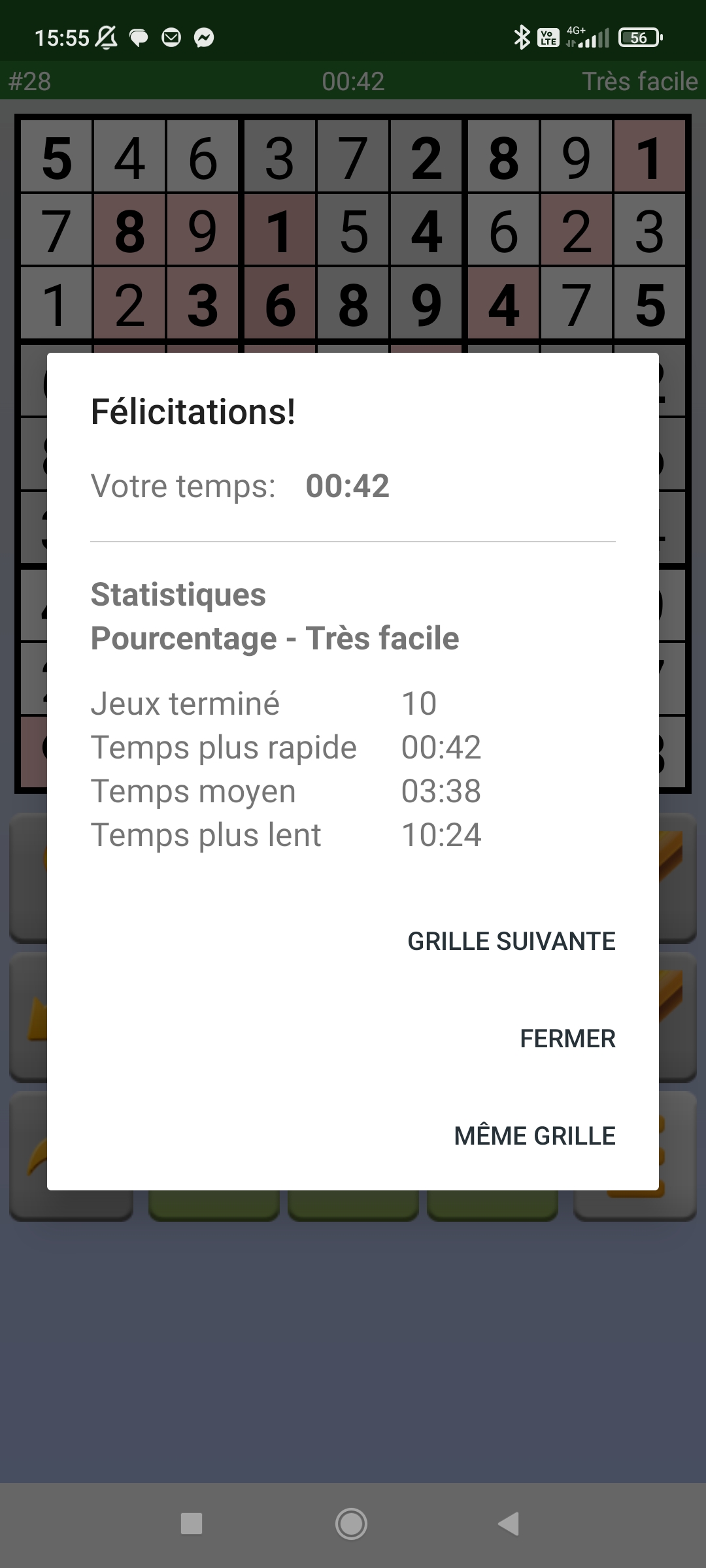This screenshot has height=1568, width=706.
Task: Return to the home screen
Action: [352, 1524]
